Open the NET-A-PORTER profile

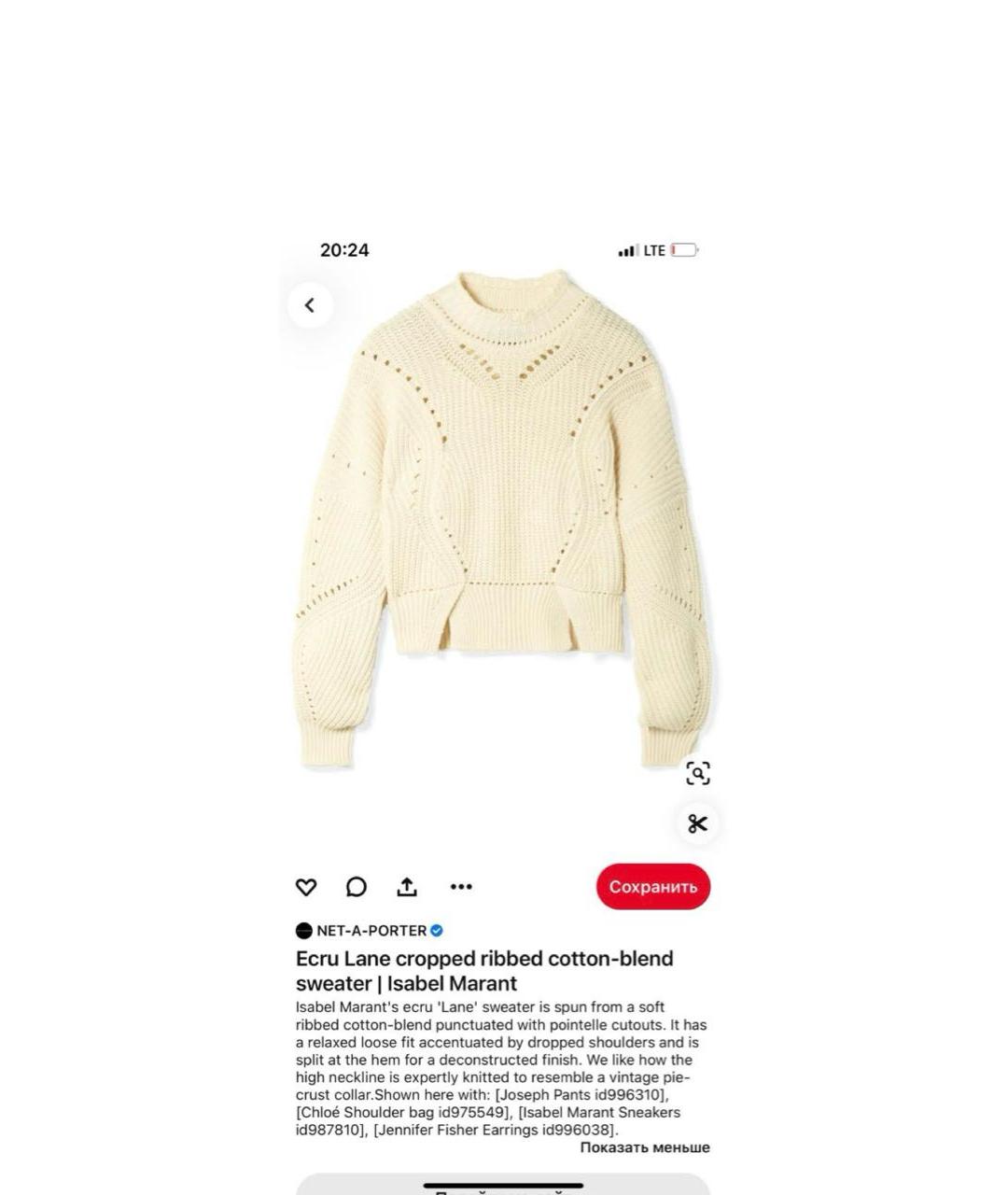point(371,931)
